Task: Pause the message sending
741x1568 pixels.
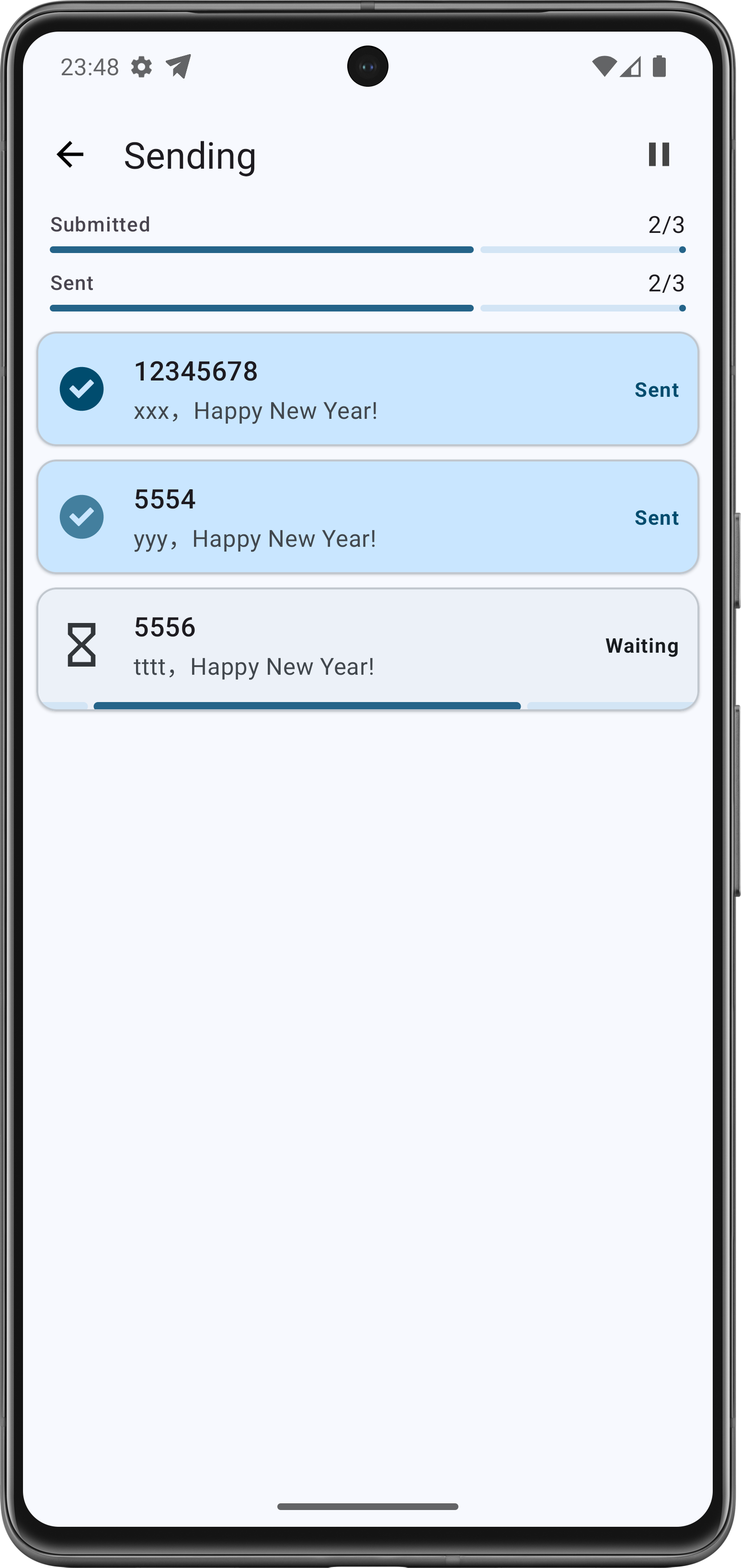Action: click(658, 154)
